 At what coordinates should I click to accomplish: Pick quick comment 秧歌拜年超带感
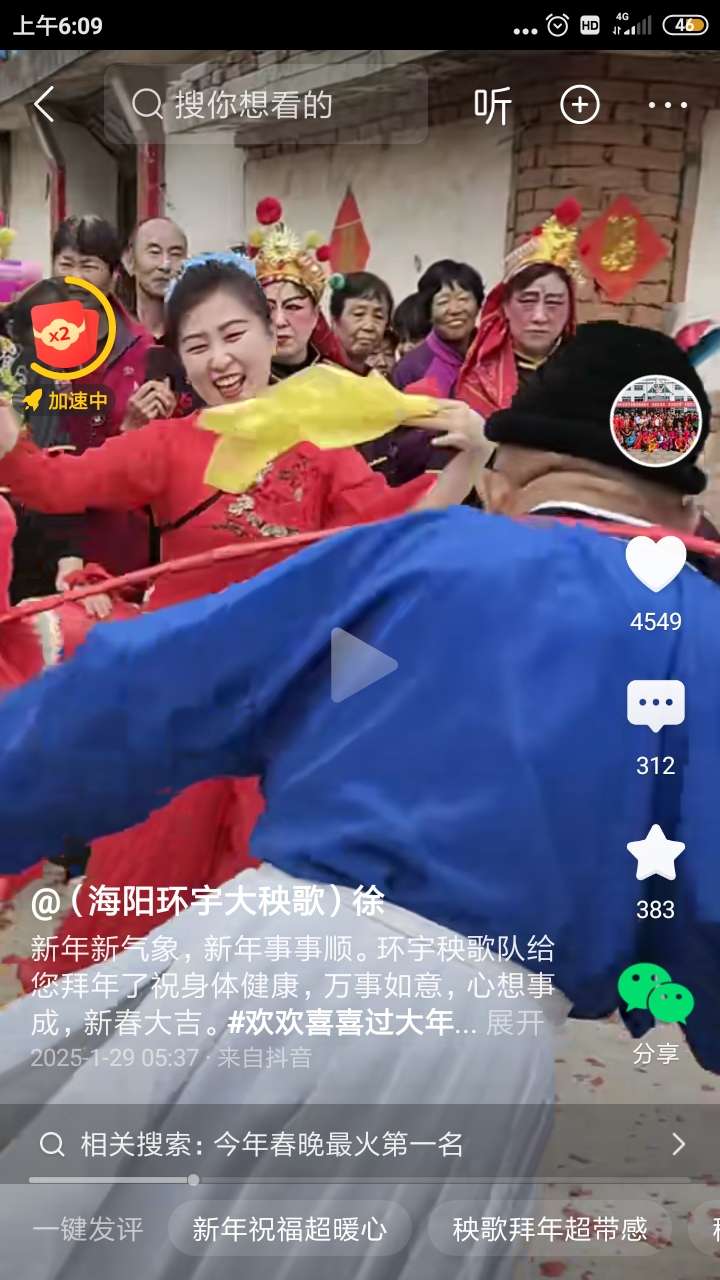tap(549, 1229)
